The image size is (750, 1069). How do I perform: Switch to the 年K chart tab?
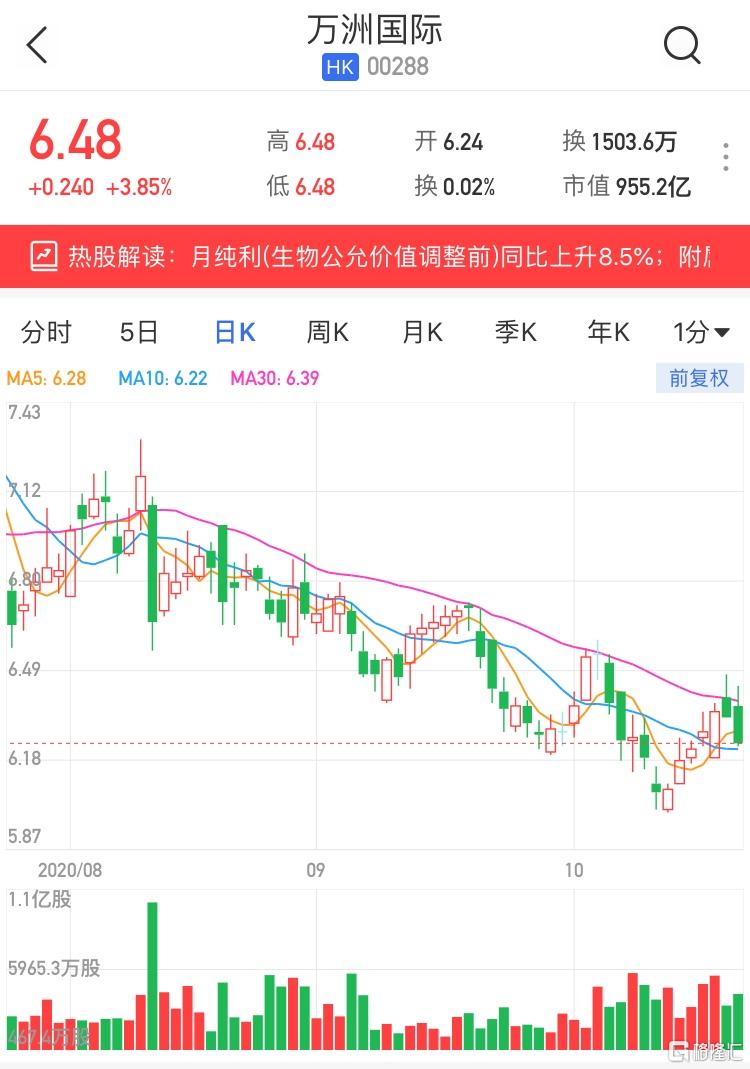608,332
